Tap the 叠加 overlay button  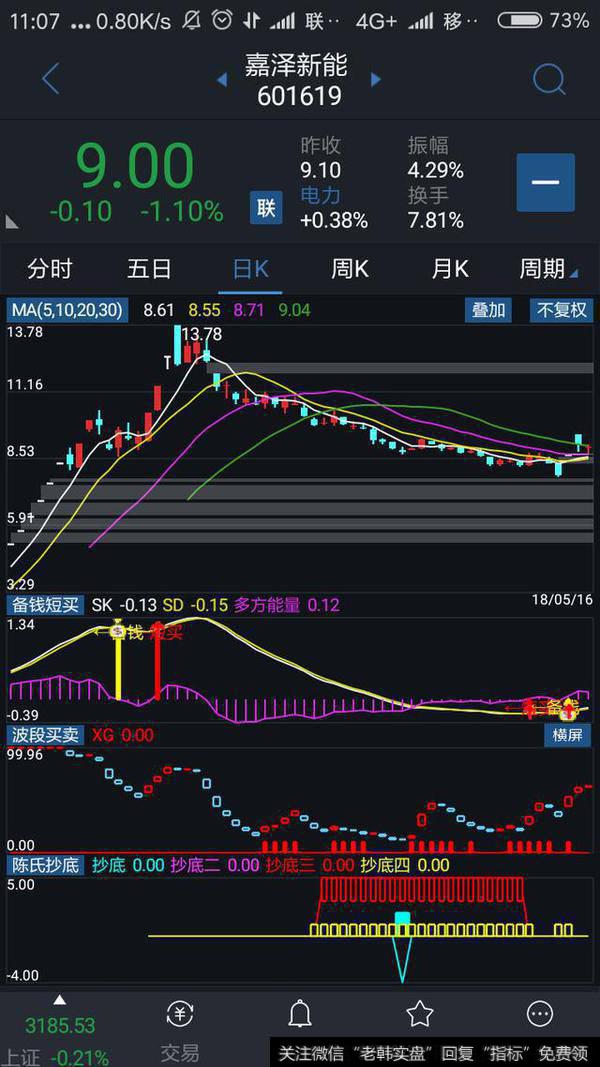pos(488,310)
